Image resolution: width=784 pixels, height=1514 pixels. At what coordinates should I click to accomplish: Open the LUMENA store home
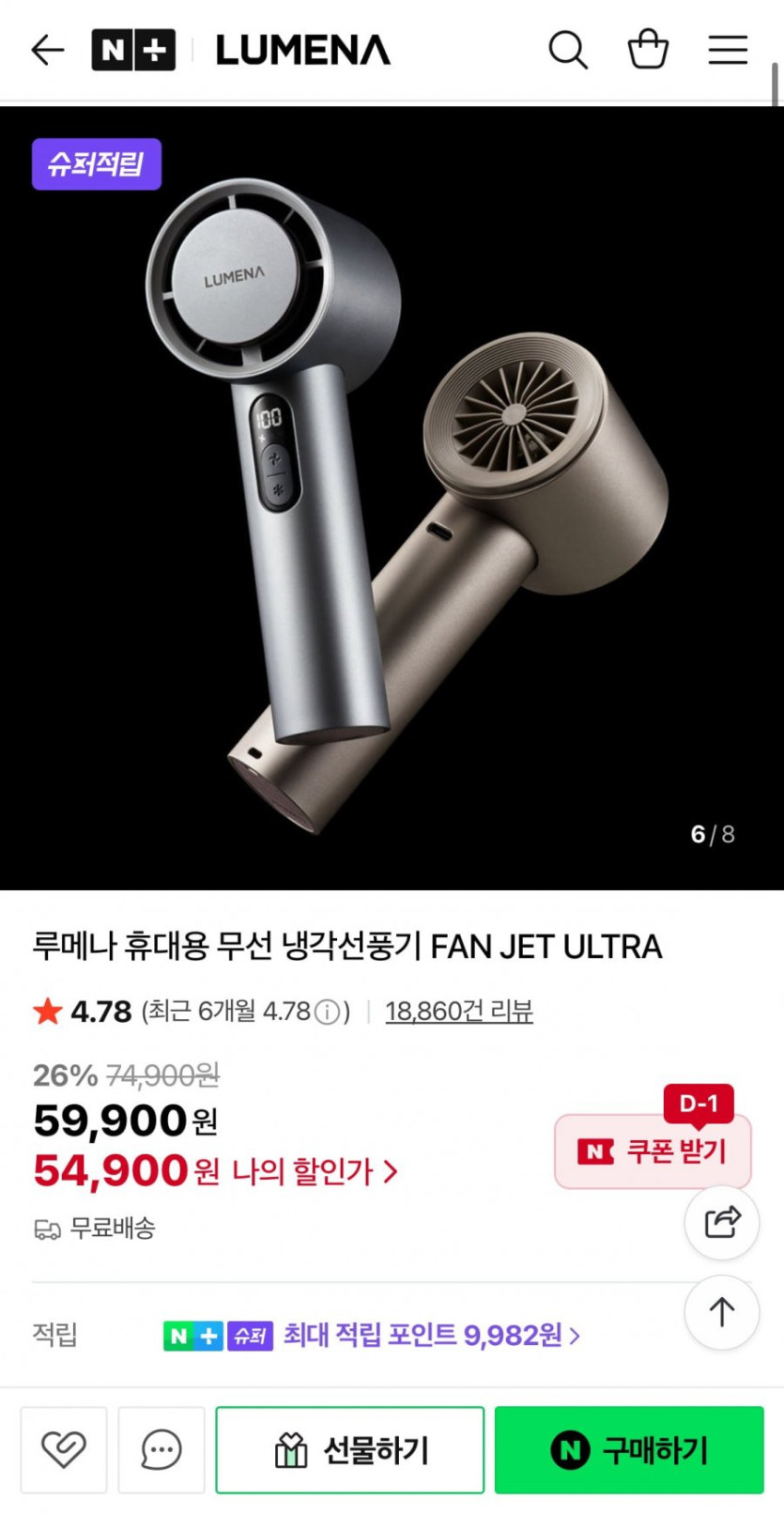pos(302,50)
